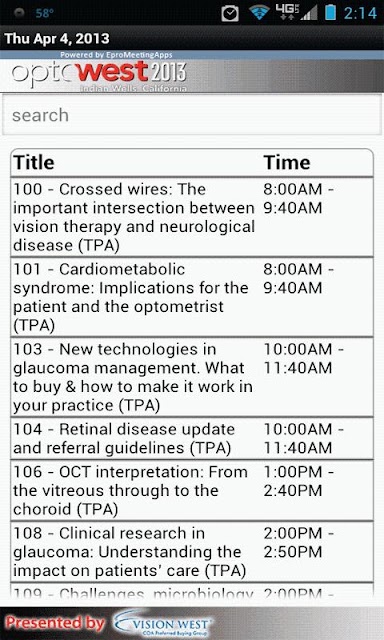Open session 100 Crossed wires
This screenshot has width=384, height=640.
(x=192, y=217)
